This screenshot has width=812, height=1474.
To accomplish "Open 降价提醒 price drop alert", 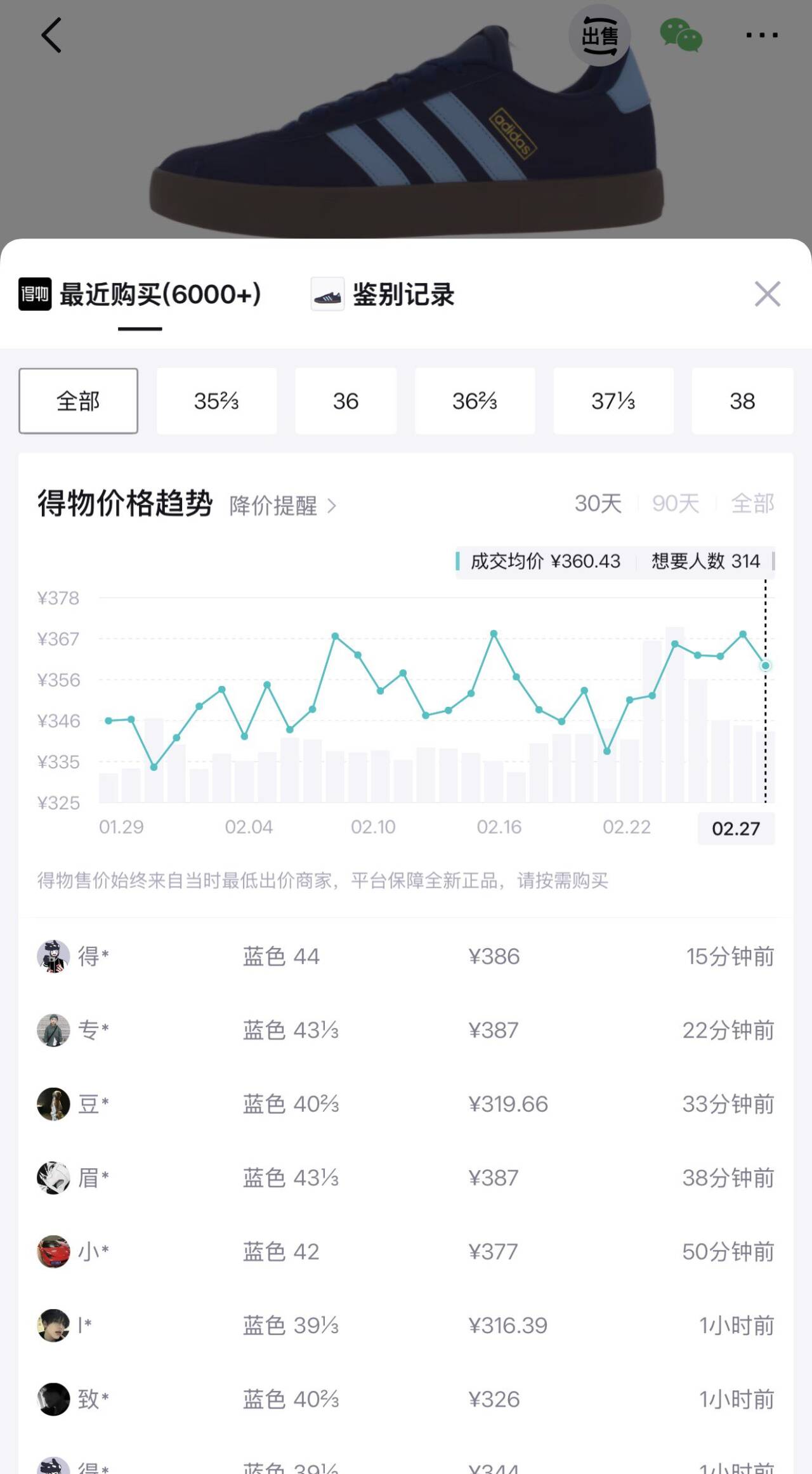I will coord(282,506).
